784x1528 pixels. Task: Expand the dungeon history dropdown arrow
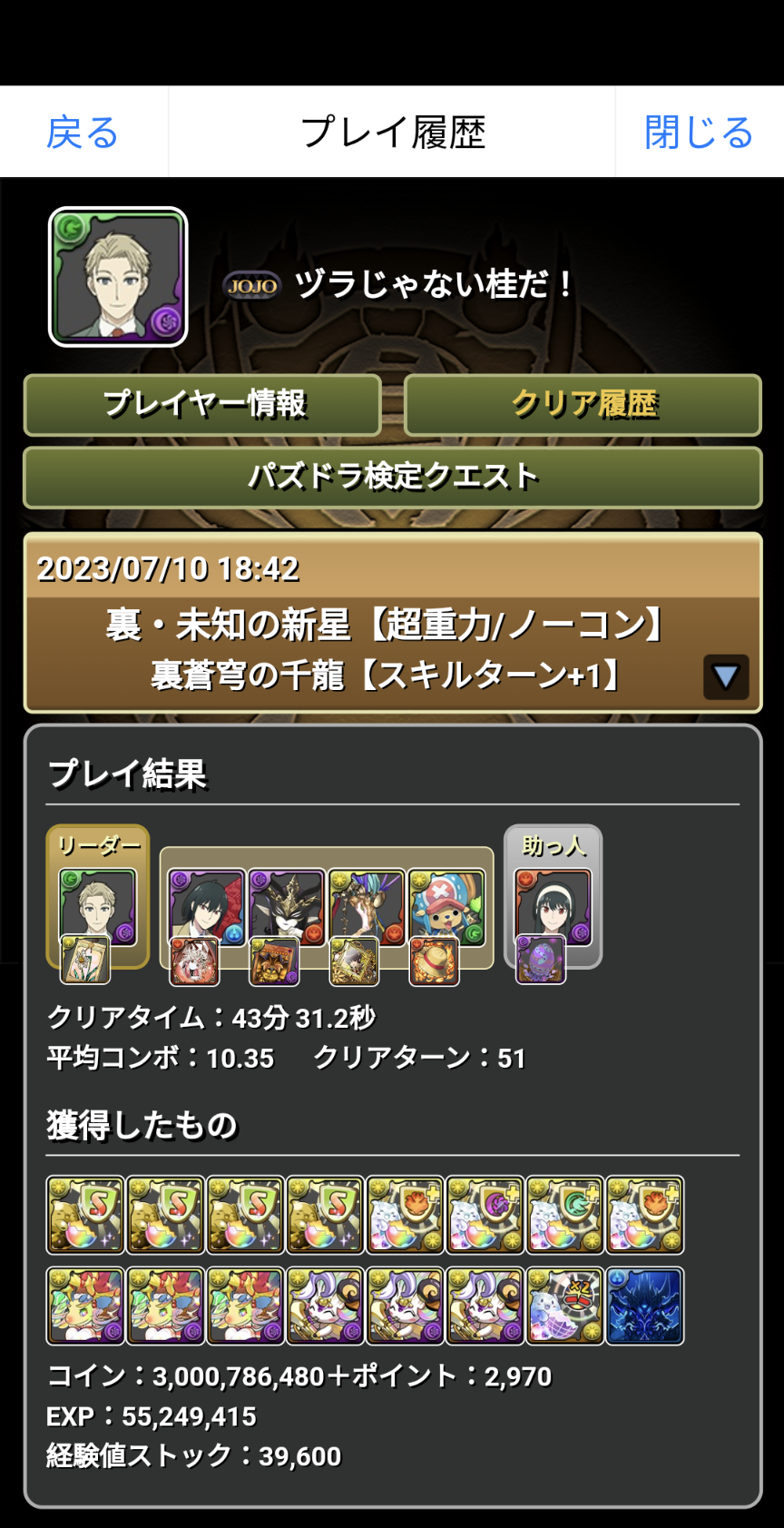[x=726, y=676]
